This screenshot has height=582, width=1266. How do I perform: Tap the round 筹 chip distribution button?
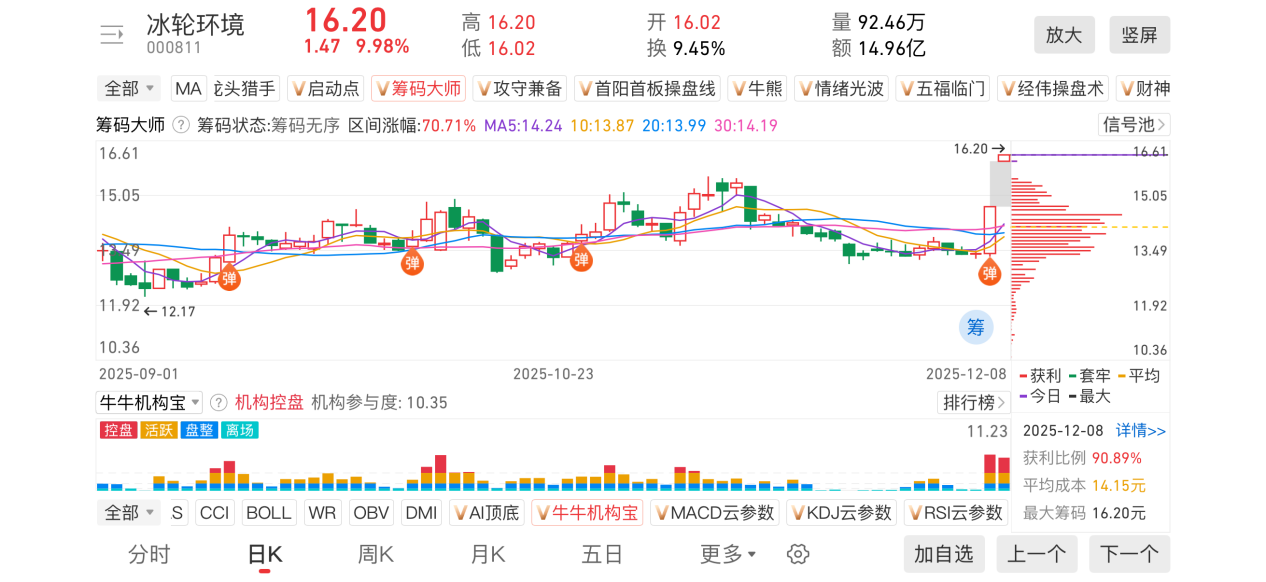click(976, 326)
